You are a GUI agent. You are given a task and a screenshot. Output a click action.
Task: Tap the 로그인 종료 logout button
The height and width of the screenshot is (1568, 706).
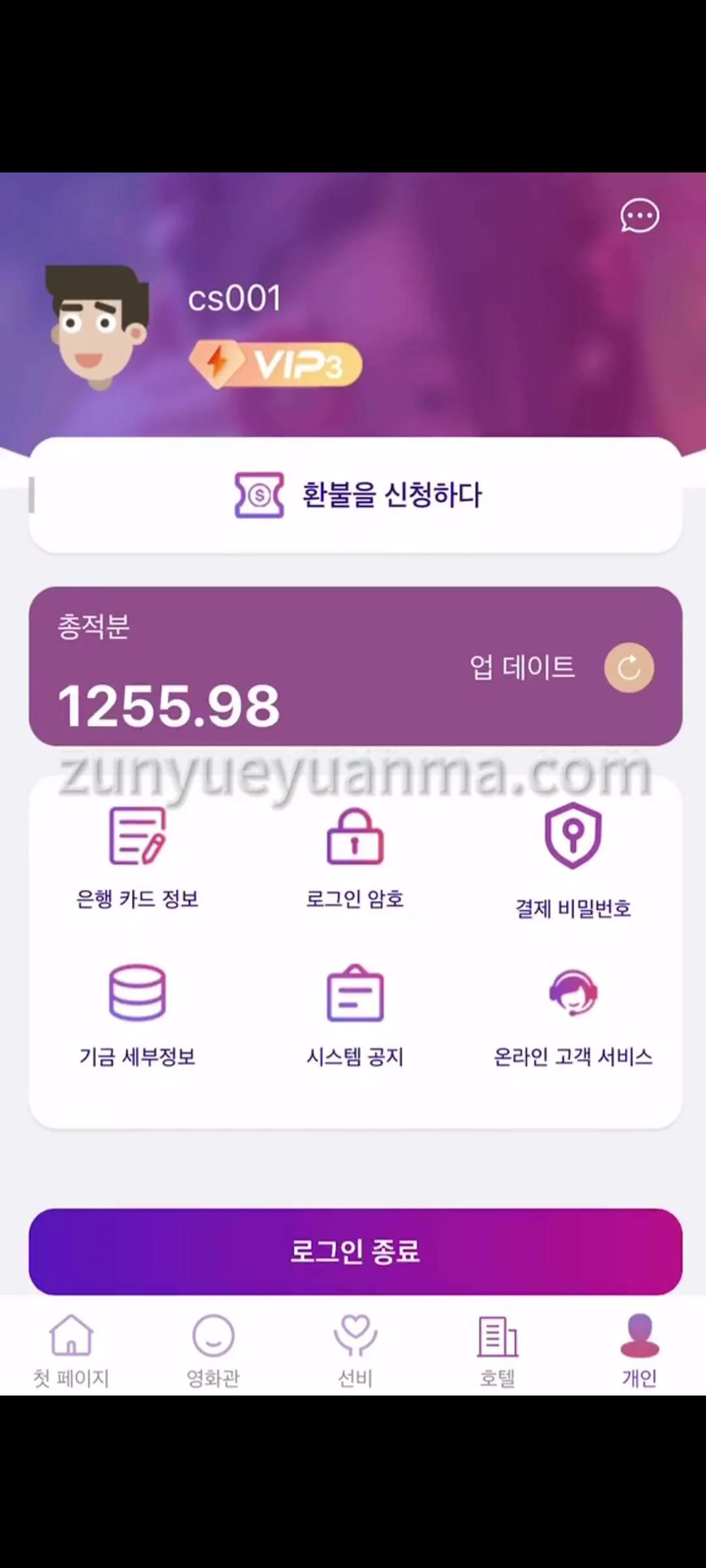pos(356,1250)
